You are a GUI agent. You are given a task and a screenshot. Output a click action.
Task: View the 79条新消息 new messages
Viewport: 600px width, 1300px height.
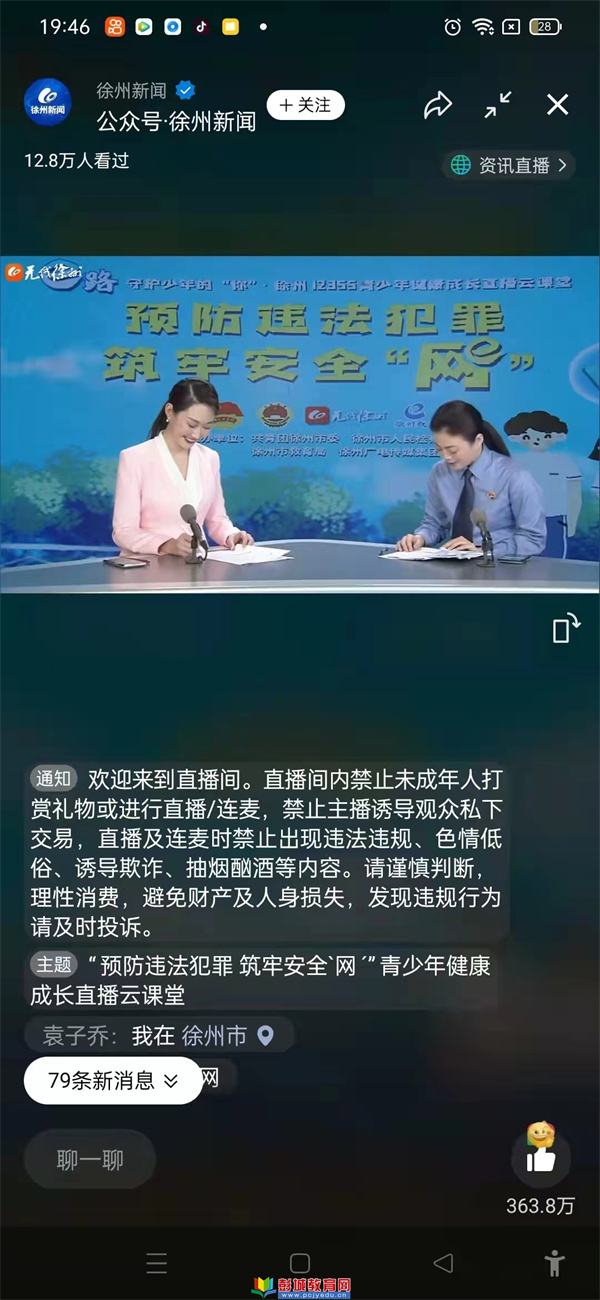(x=112, y=1080)
